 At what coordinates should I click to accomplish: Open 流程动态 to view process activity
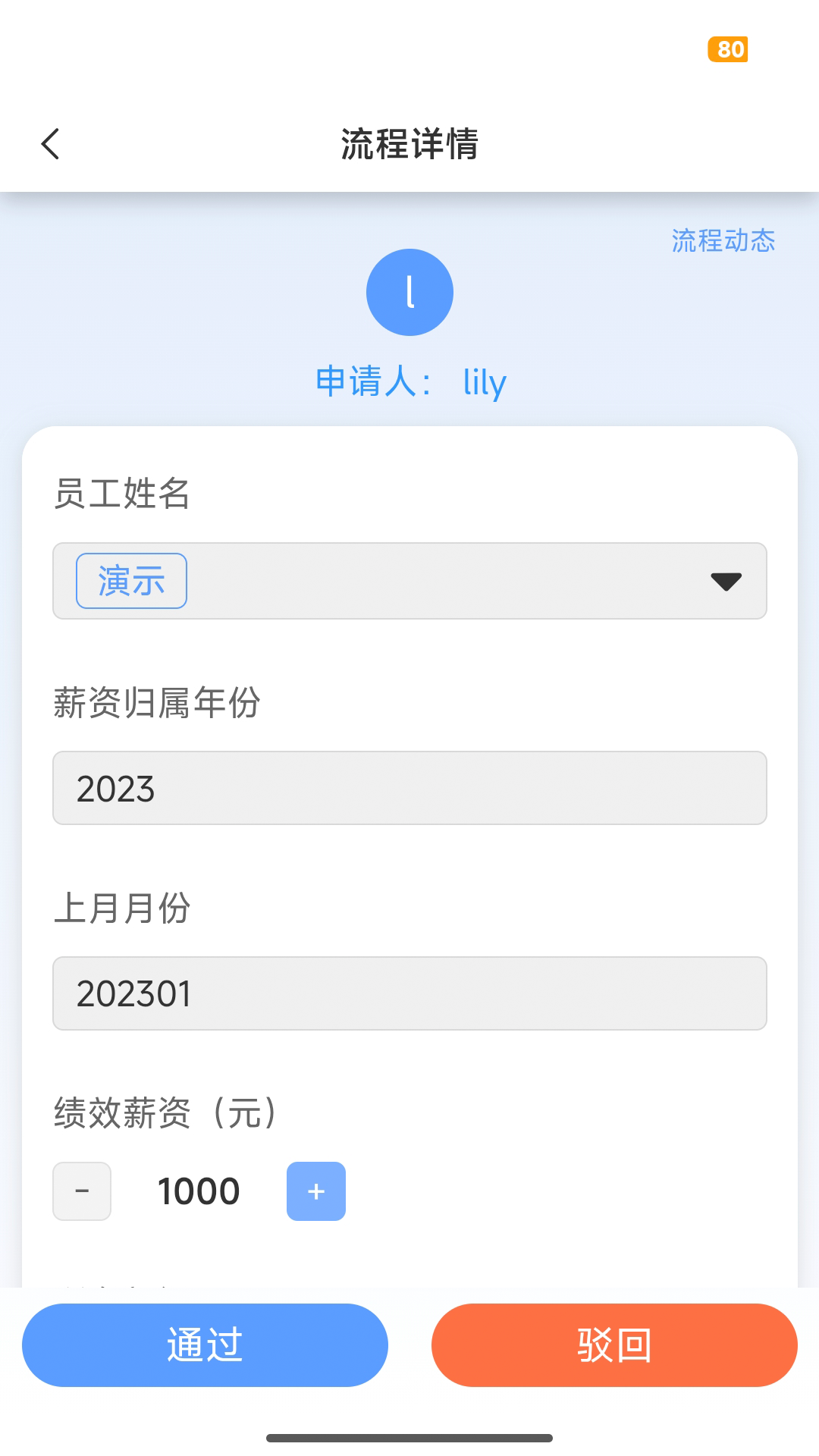[723, 241]
